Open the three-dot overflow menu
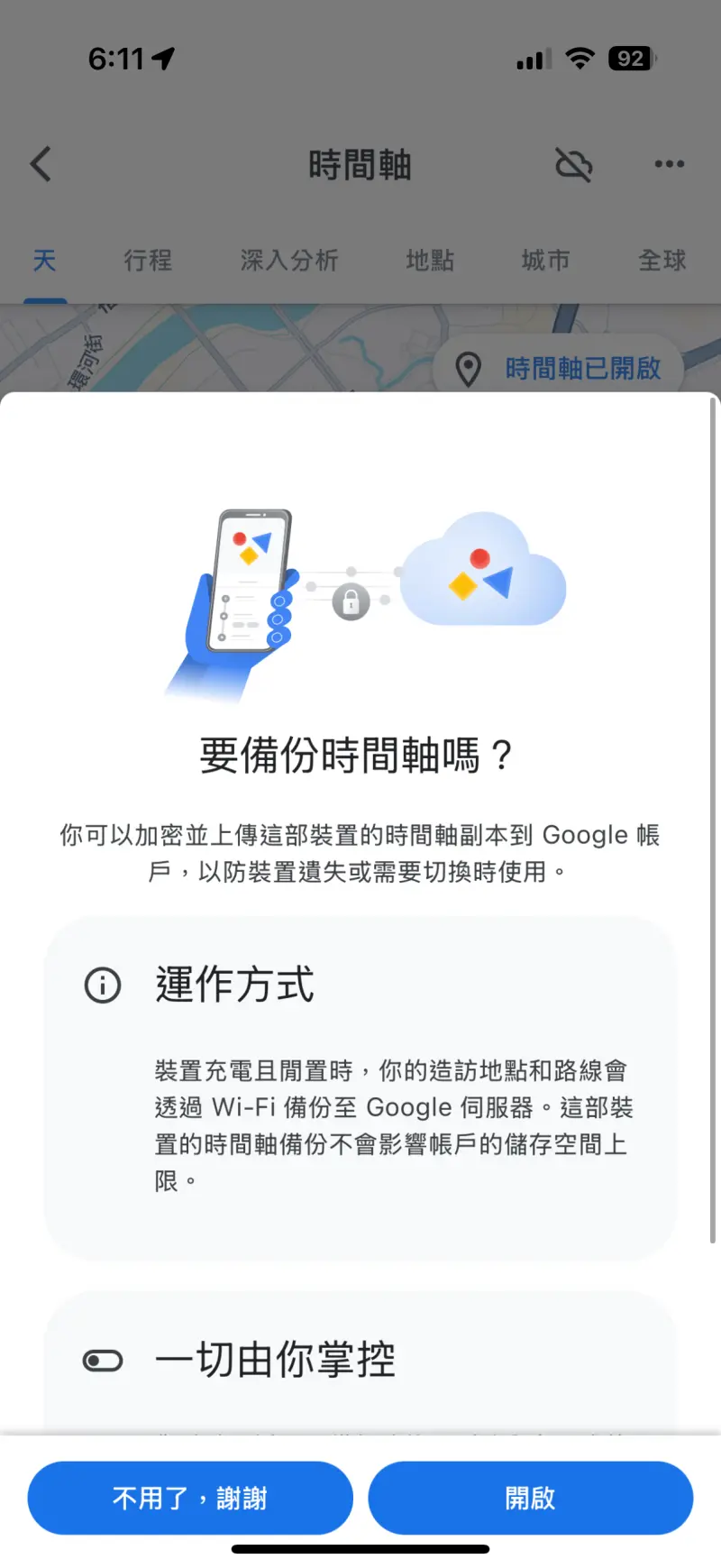 669,164
